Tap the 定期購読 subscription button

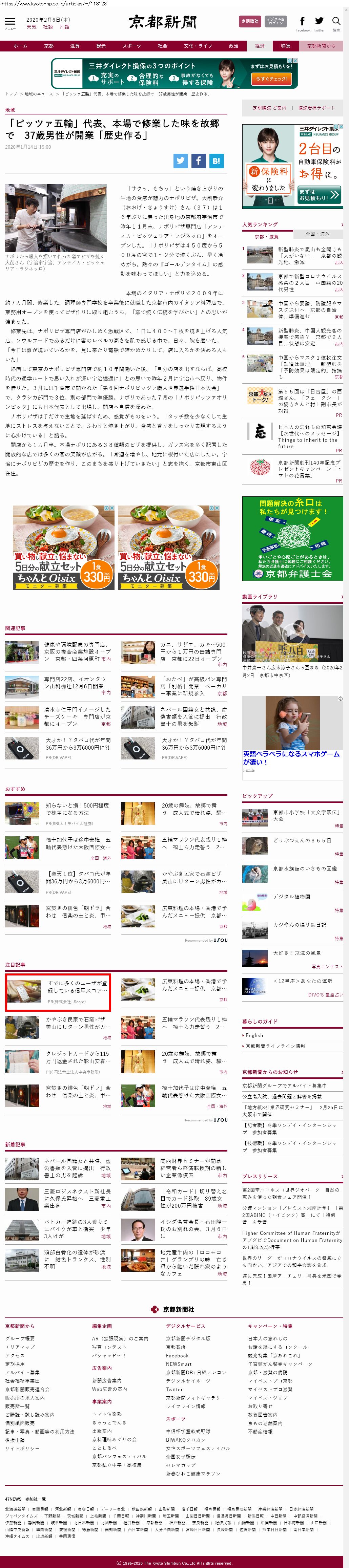250,21
